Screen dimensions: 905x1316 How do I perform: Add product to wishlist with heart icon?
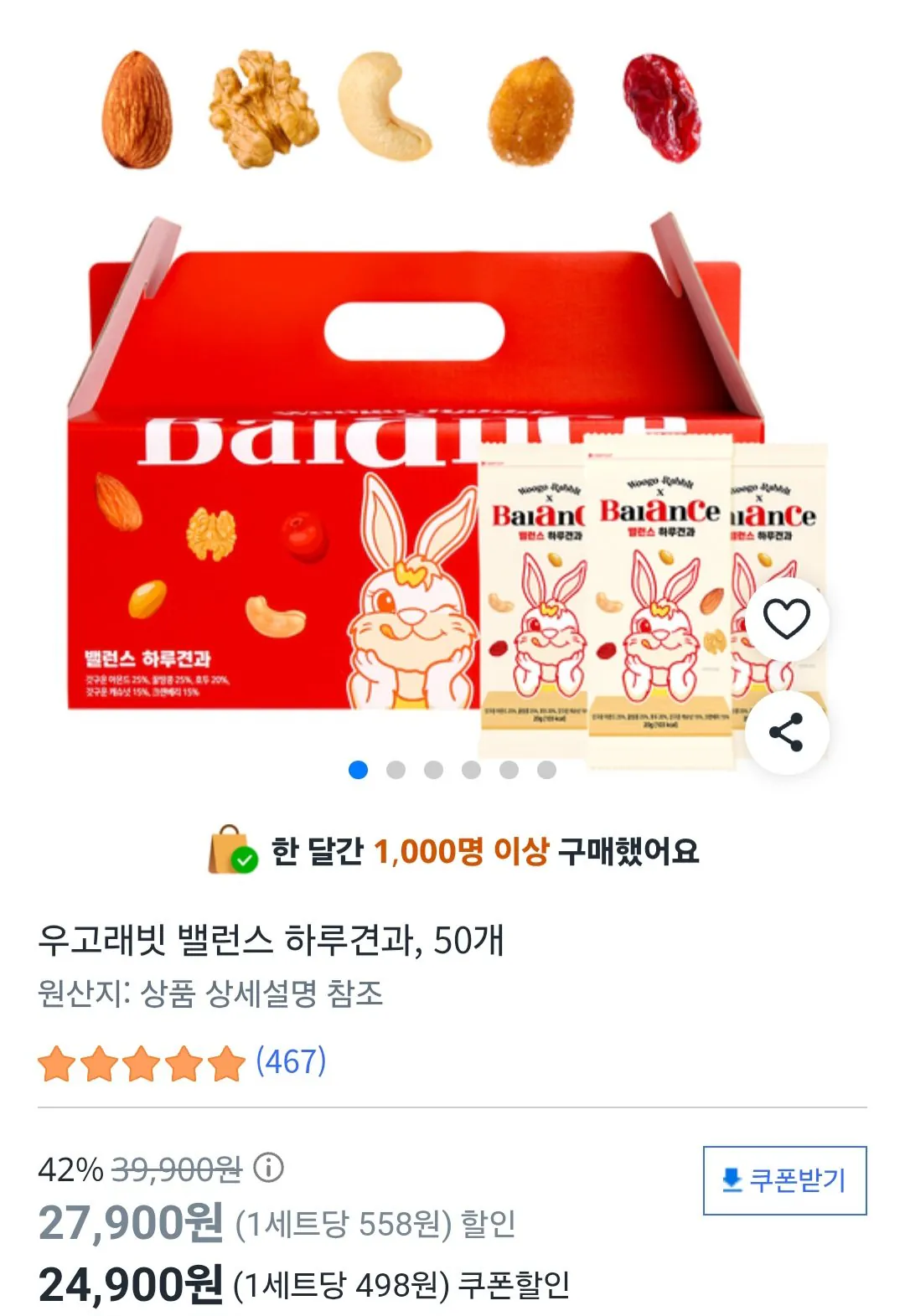coord(784,620)
